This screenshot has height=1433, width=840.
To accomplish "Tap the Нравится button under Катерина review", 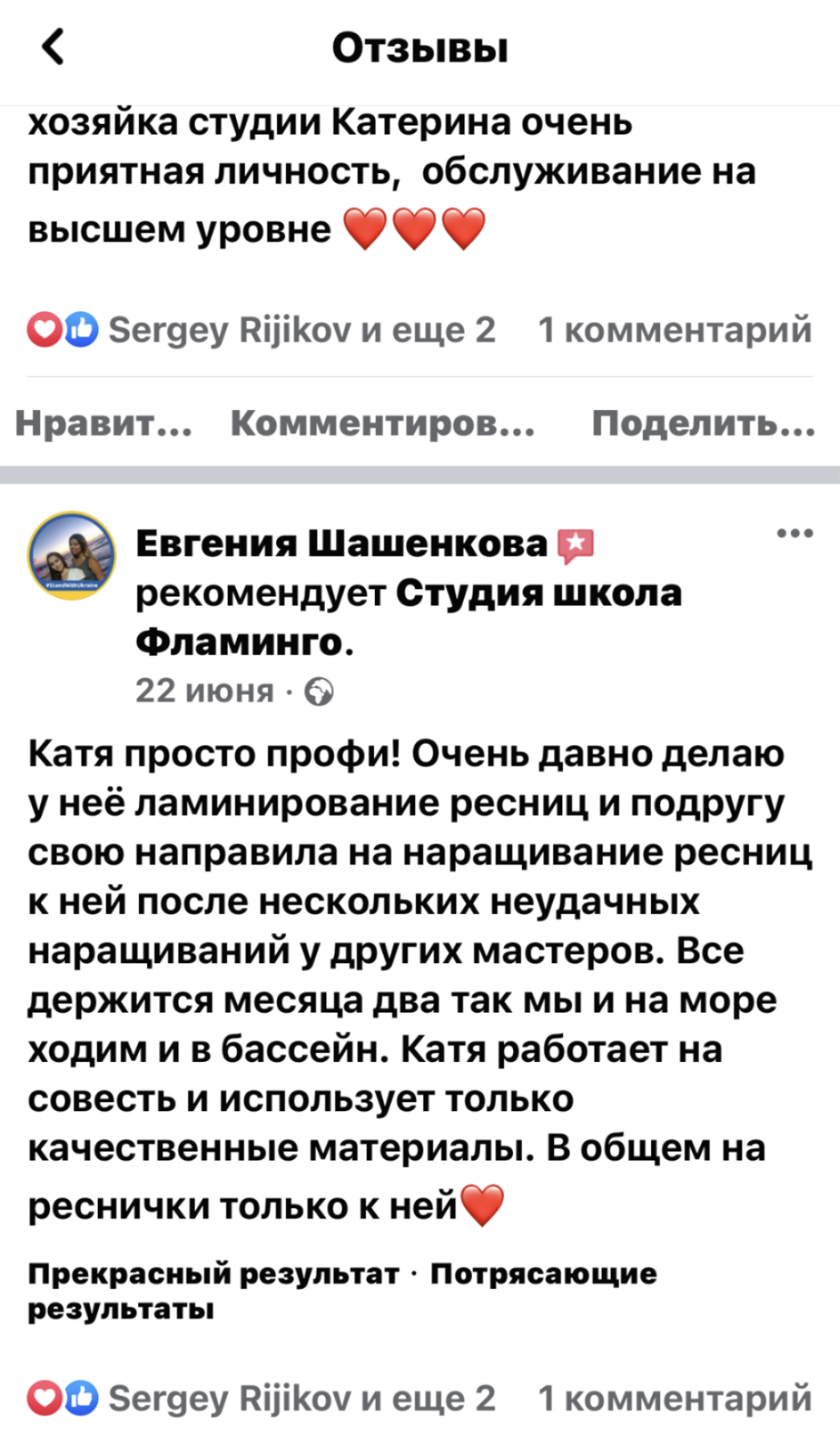I will pyautogui.click(x=104, y=423).
